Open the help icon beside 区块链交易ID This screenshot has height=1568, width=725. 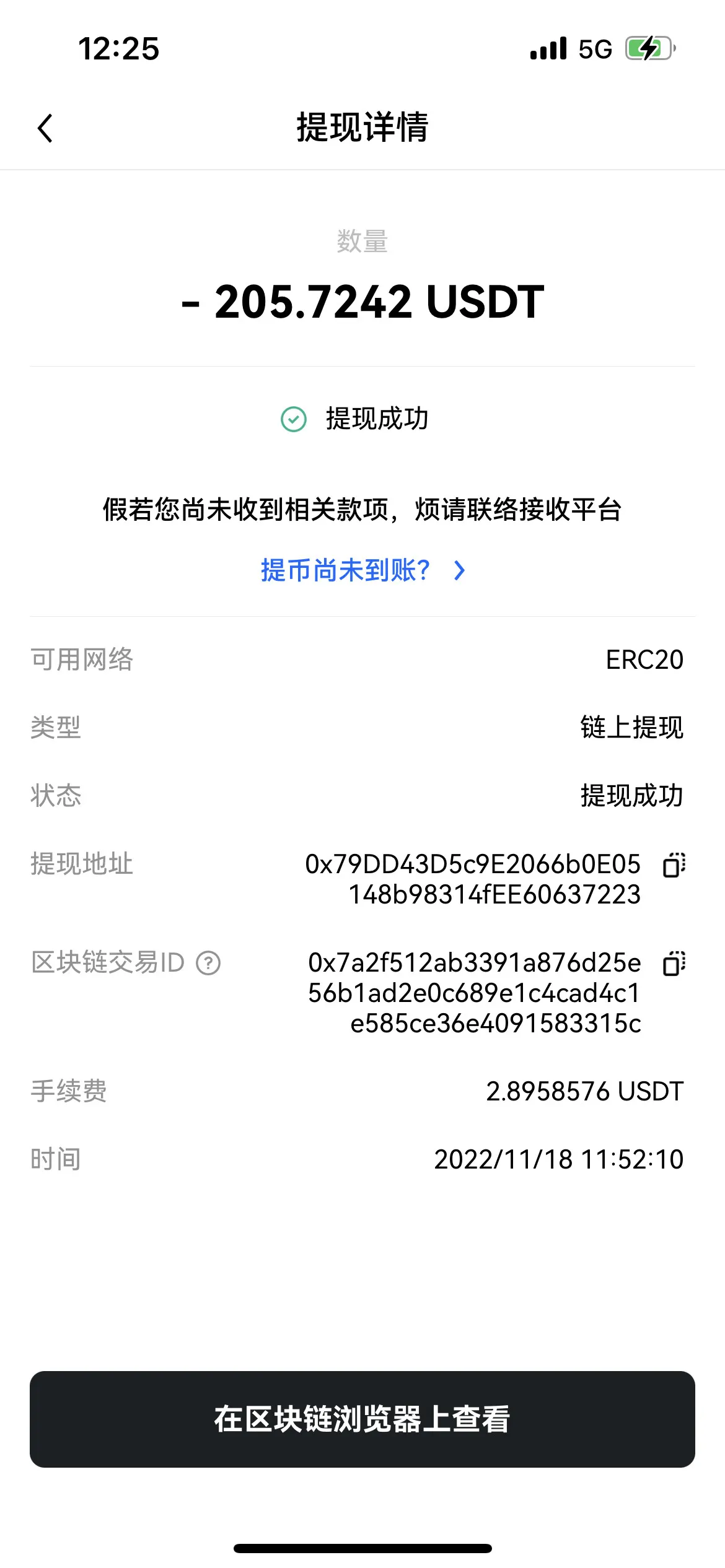click(208, 963)
